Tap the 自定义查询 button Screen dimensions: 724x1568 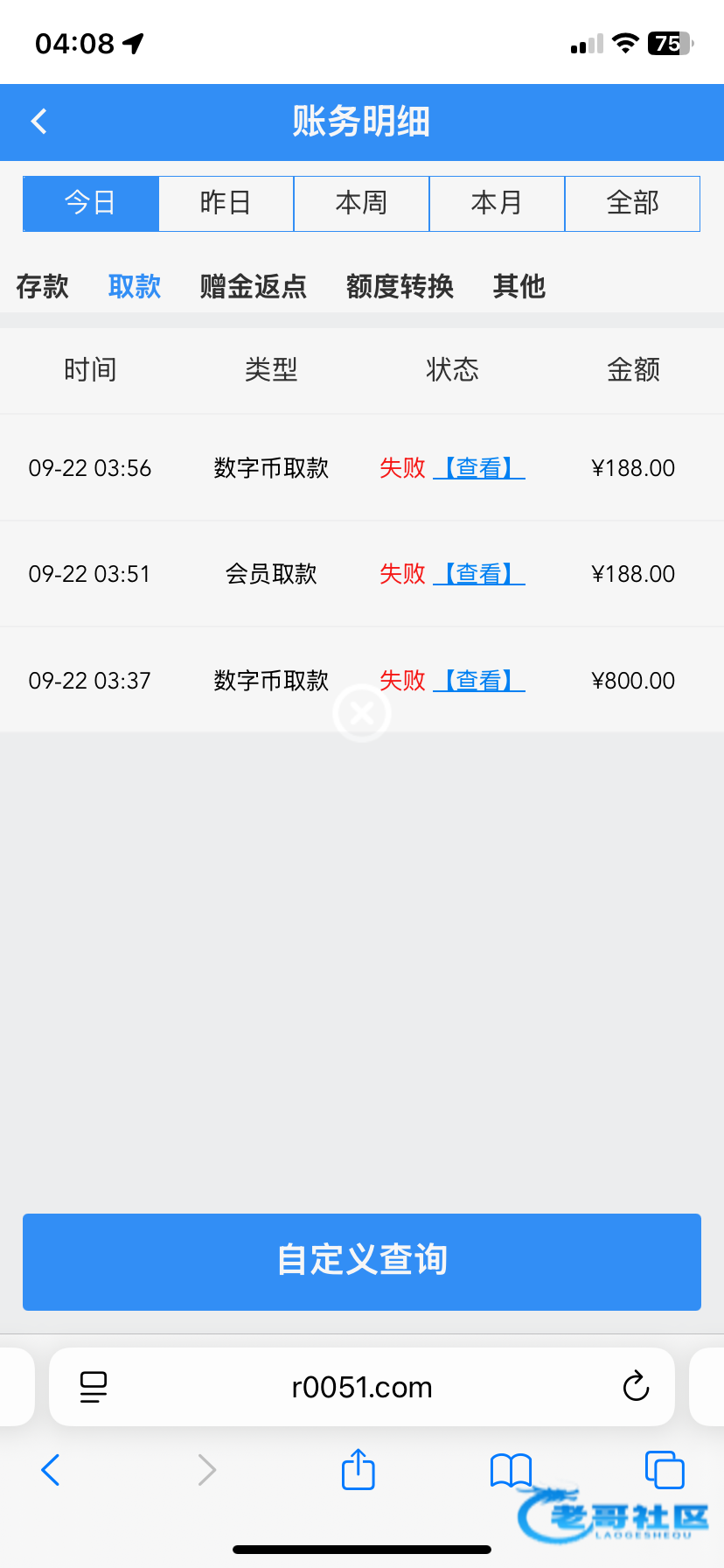362,1261
